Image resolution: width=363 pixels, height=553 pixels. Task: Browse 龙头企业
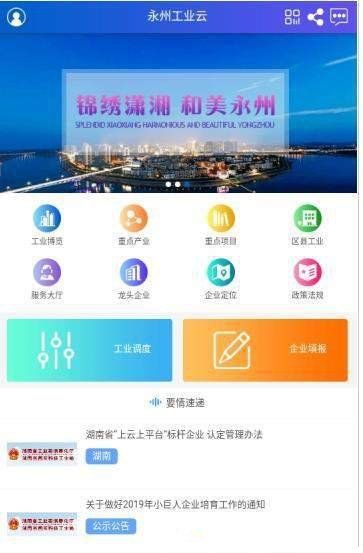(134, 279)
